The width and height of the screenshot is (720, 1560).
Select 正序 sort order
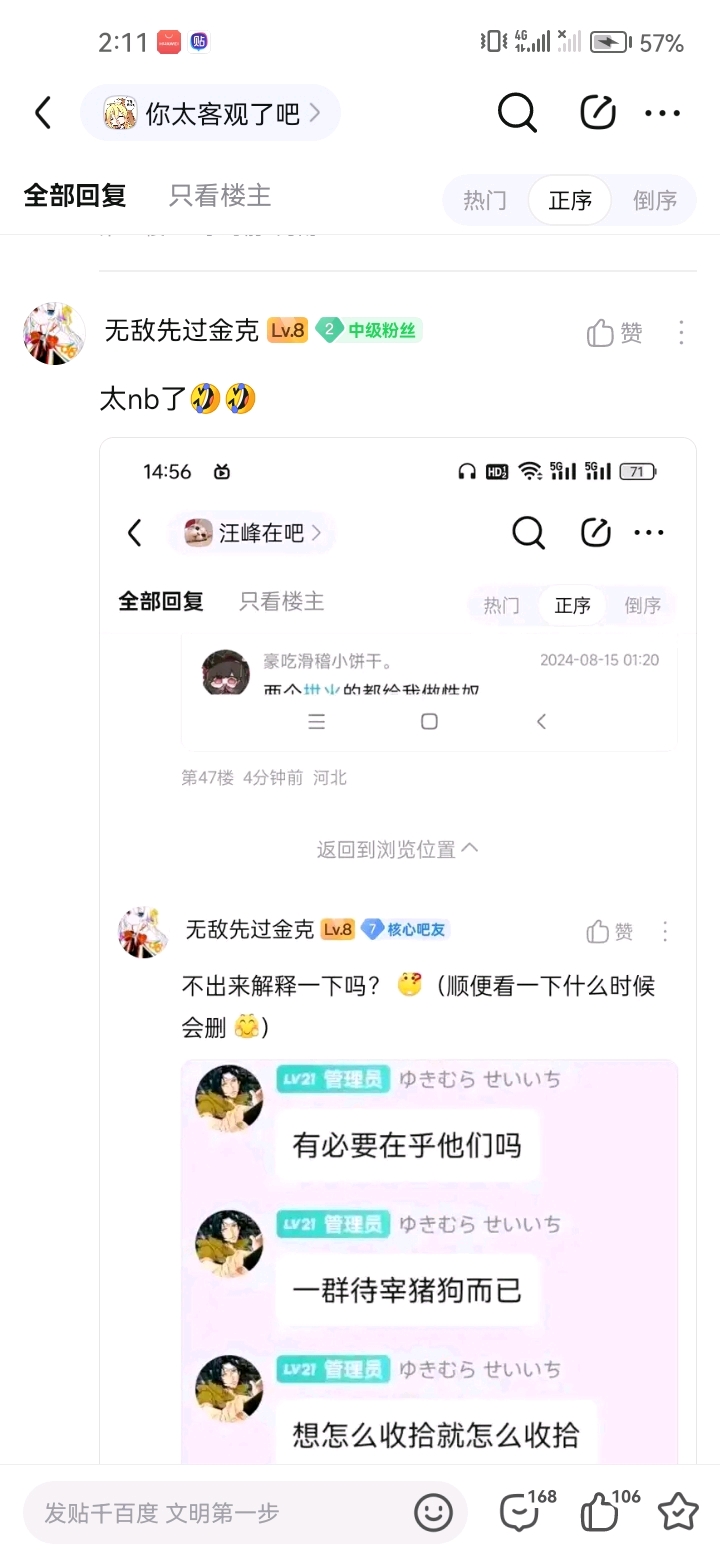(570, 200)
